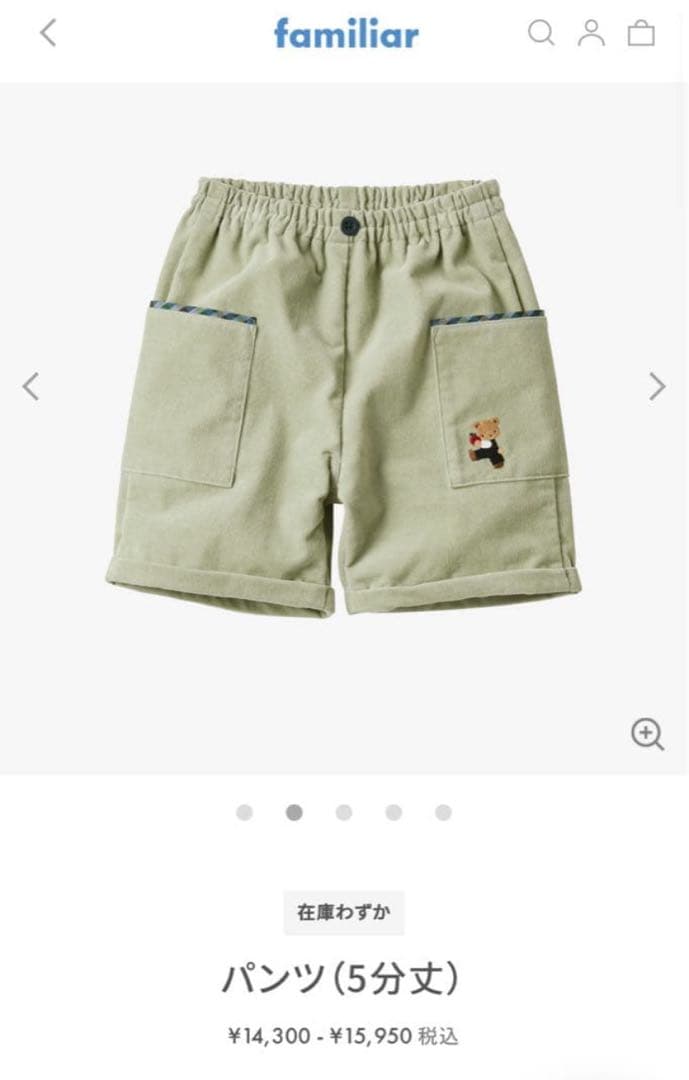This screenshot has width=689, height=1080.
Task: Open the search magnifier icon
Action: pos(541,33)
